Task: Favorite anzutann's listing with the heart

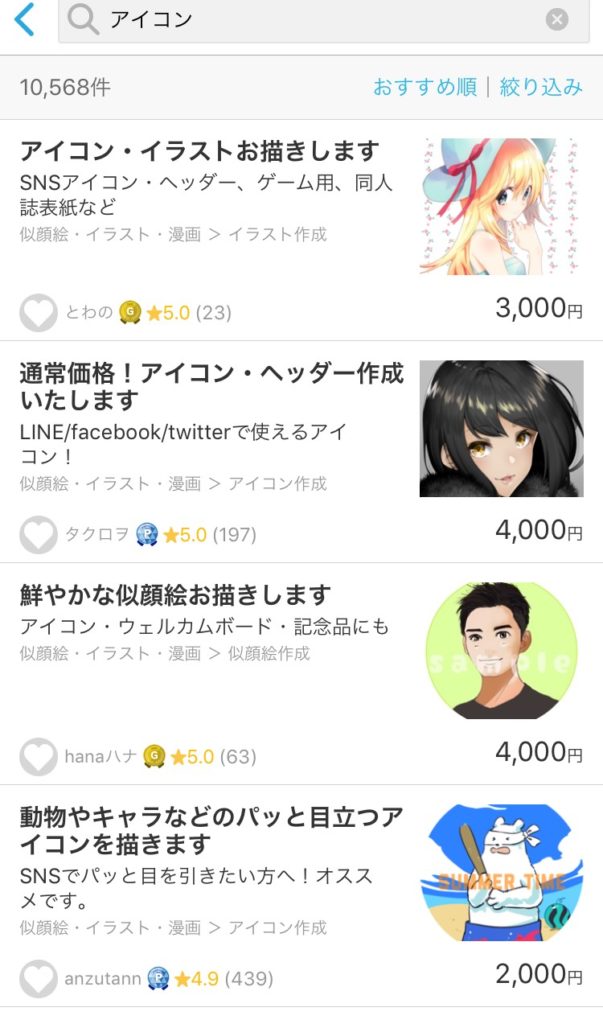Action: [39, 979]
